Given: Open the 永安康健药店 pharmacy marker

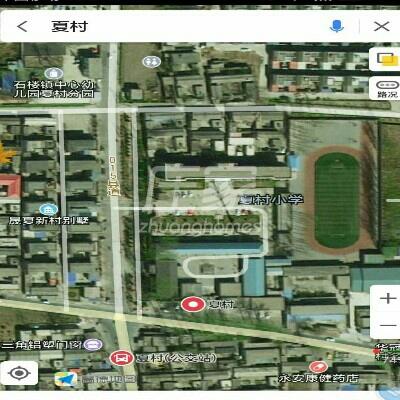Looking at the screenshot, I should pos(318,367).
